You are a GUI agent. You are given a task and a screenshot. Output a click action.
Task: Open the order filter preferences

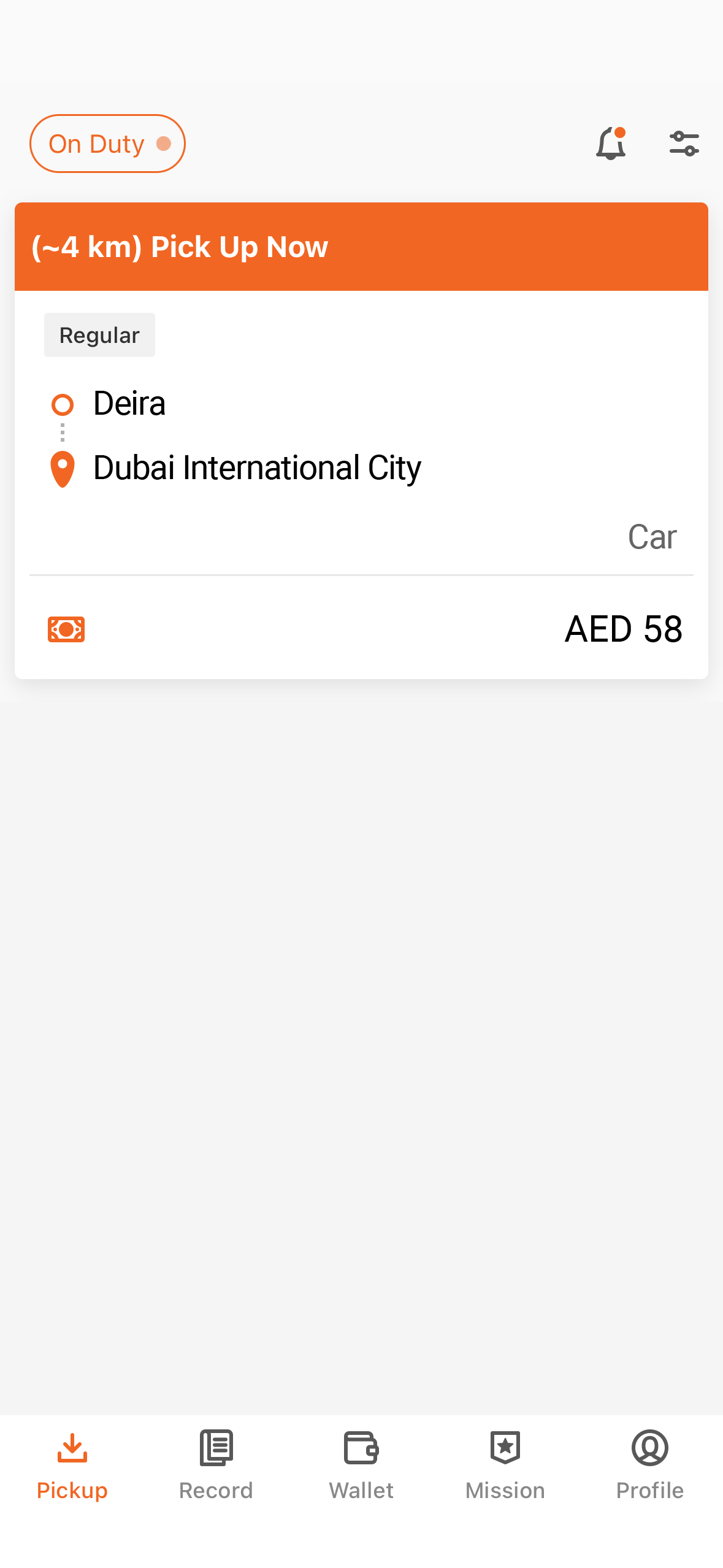pos(684,142)
